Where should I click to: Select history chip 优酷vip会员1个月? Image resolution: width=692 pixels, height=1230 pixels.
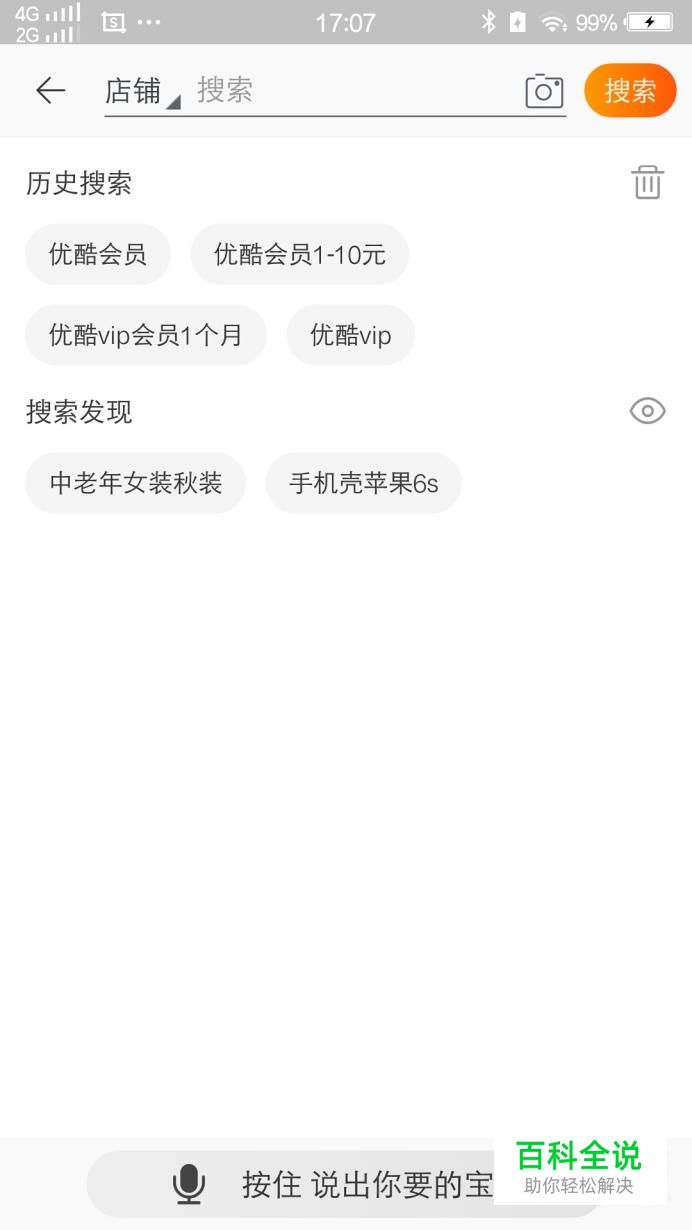pos(146,335)
